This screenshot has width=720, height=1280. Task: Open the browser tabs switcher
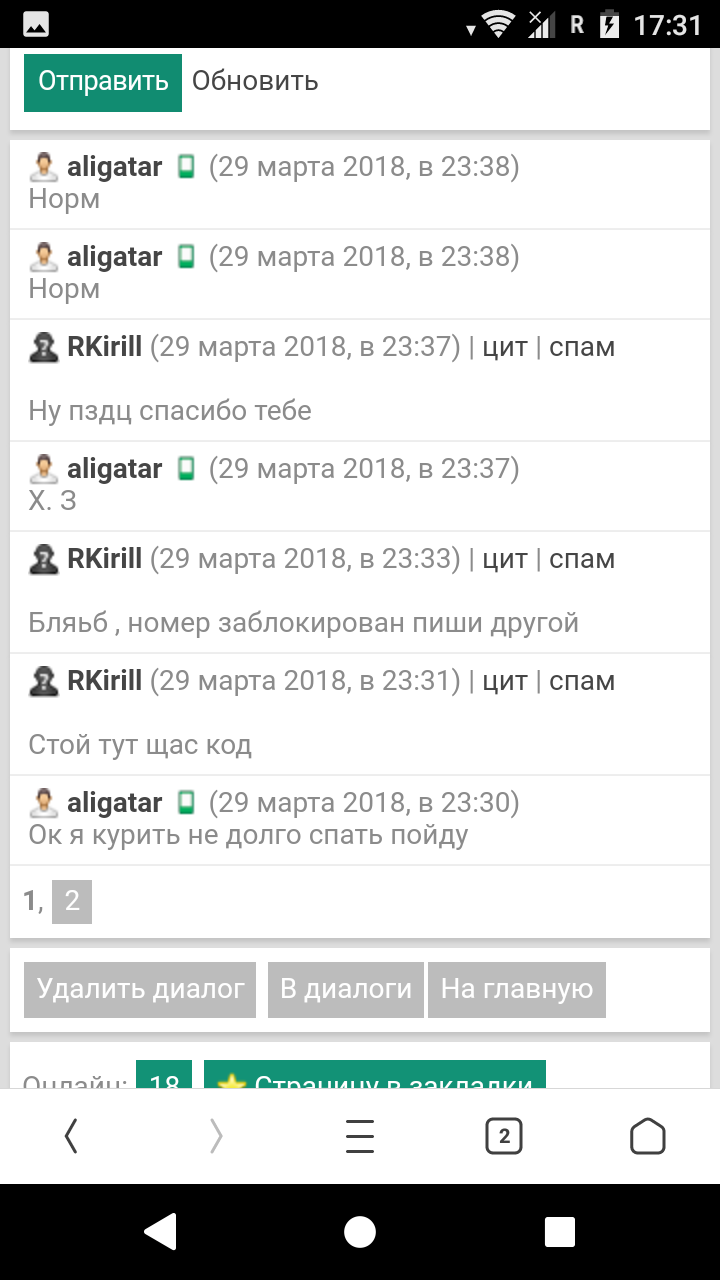(504, 1136)
